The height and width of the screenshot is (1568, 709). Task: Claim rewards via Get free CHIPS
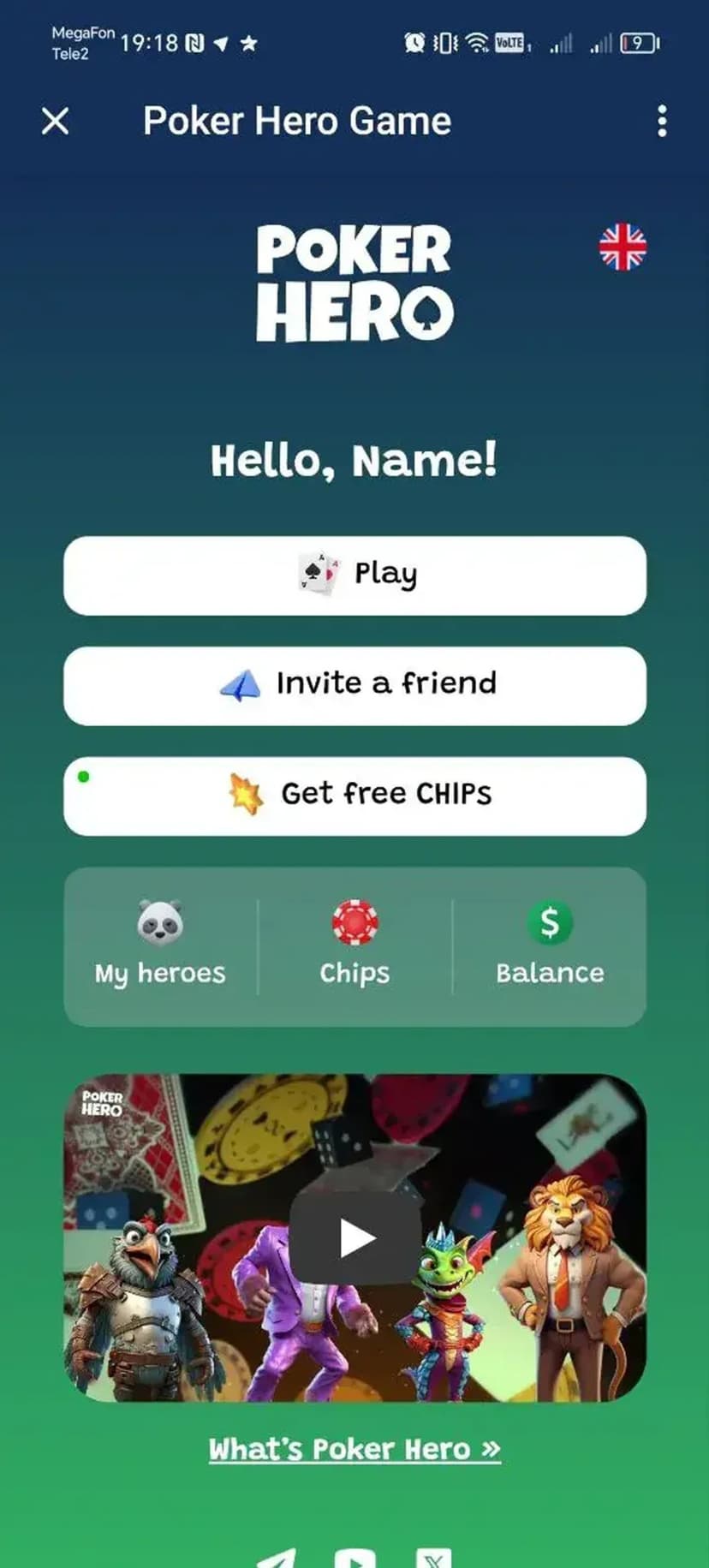click(x=354, y=796)
